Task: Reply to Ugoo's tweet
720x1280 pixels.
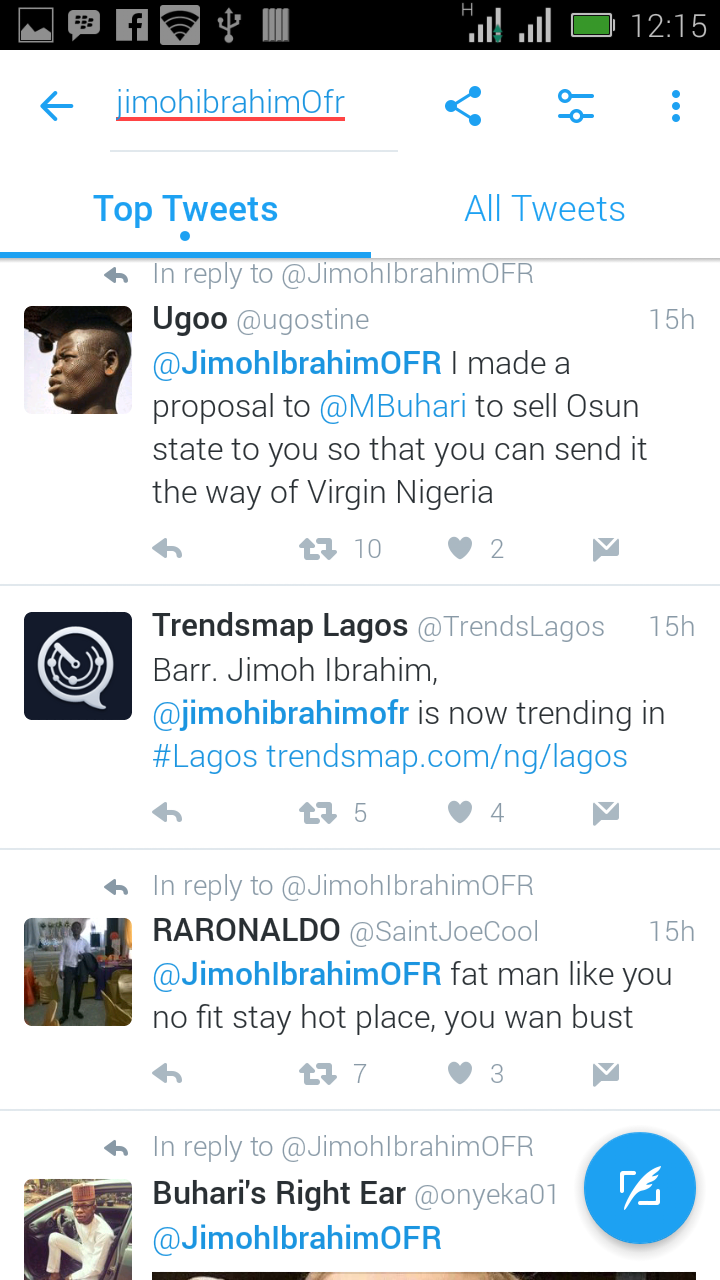Action: pyautogui.click(x=167, y=549)
